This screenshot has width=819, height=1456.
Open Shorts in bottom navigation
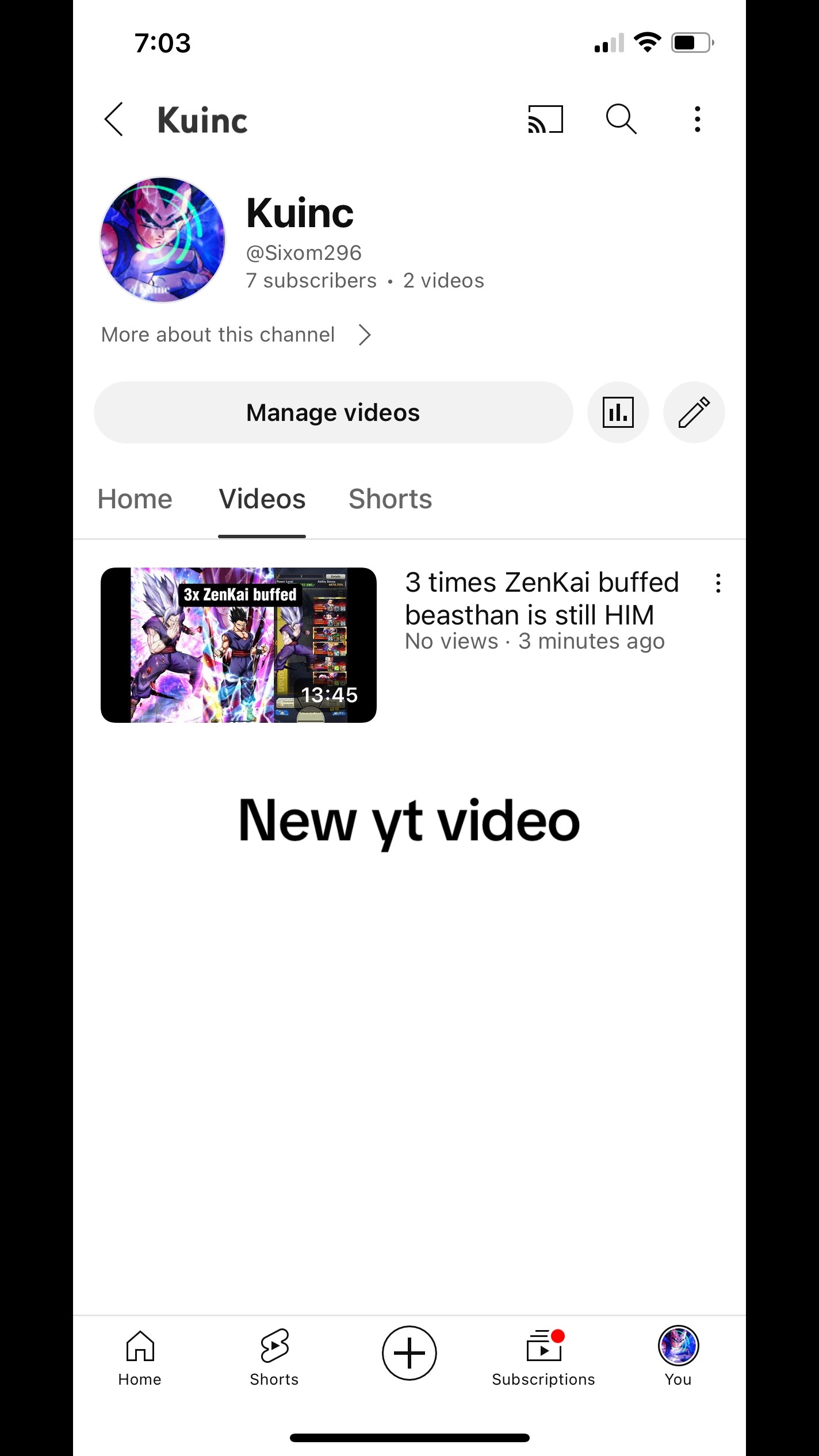[x=274, y=1358]
